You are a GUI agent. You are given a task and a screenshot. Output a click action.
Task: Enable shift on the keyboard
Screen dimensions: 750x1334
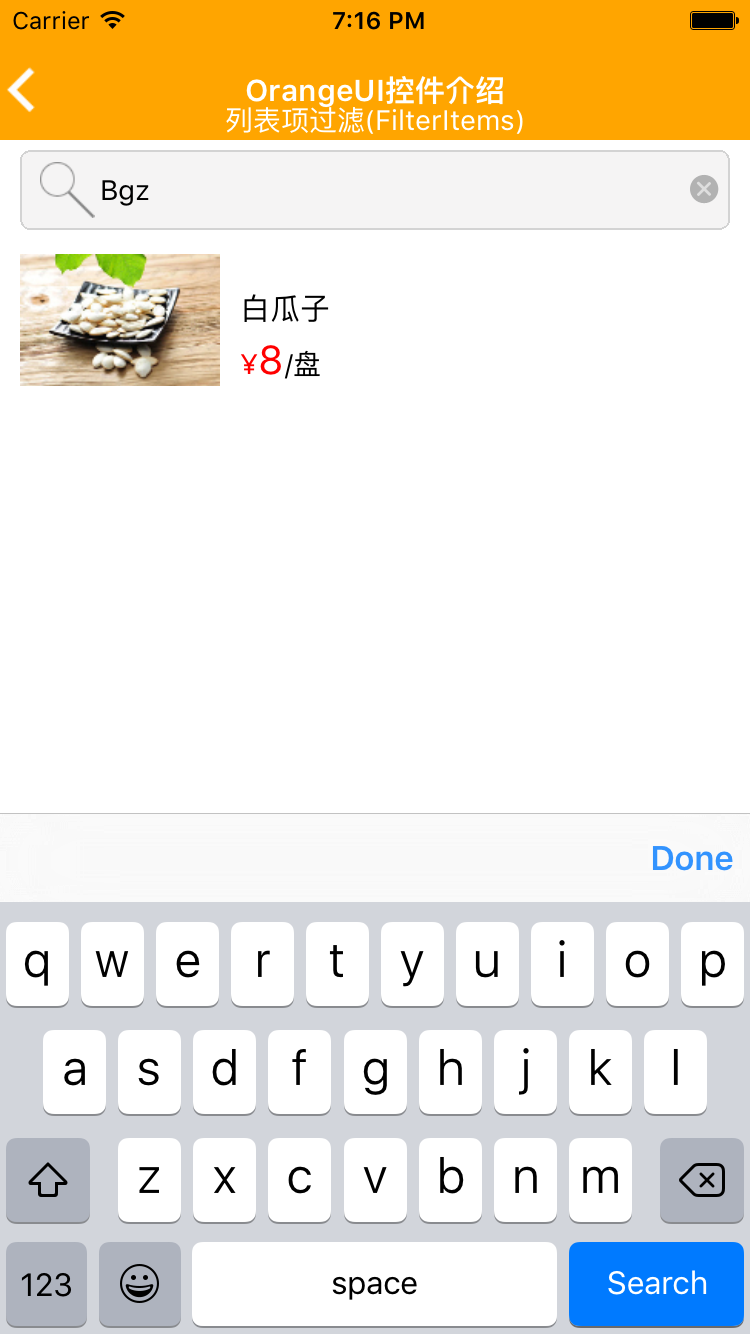click(48, 1181)
